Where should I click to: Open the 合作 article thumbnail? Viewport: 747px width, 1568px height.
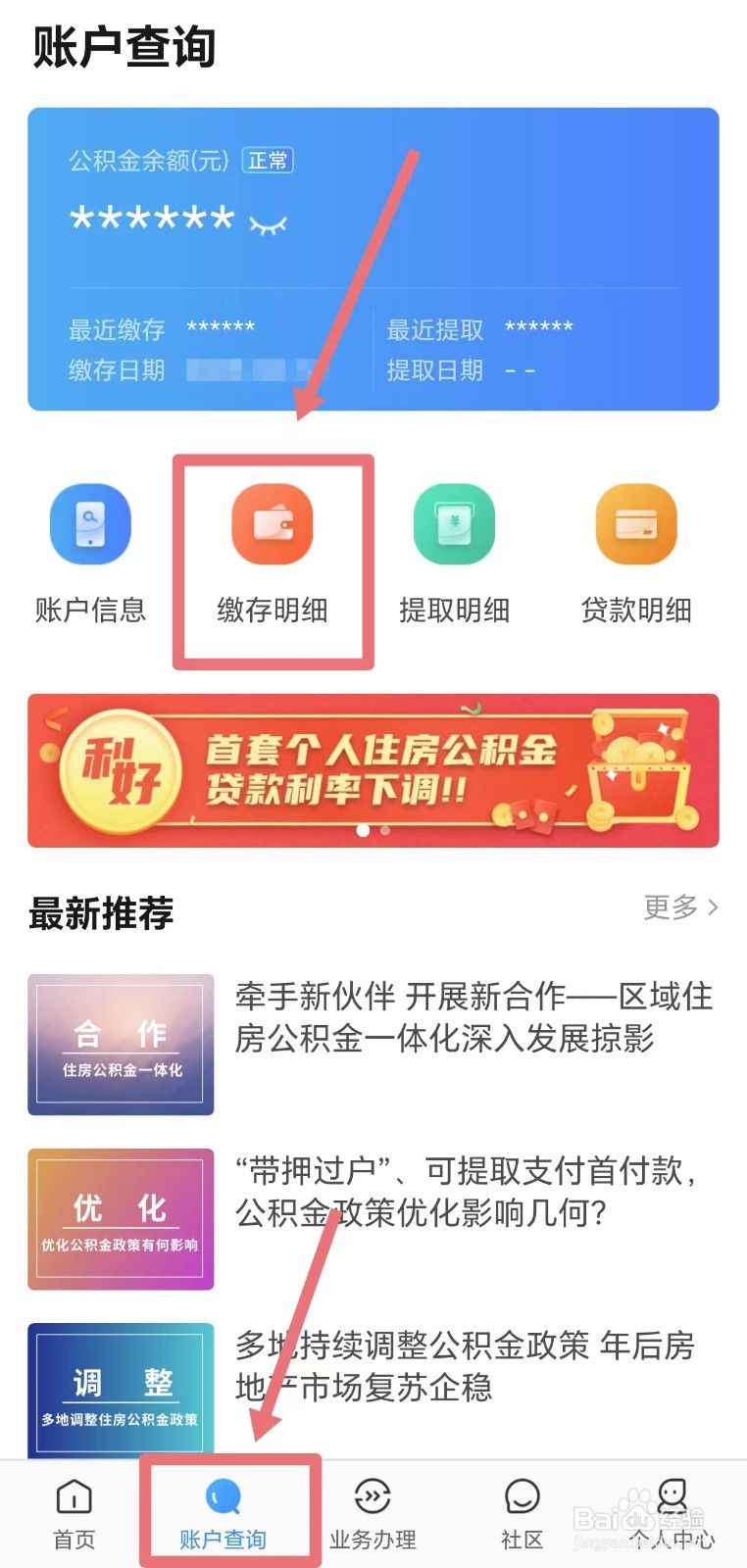point(120,1044)
